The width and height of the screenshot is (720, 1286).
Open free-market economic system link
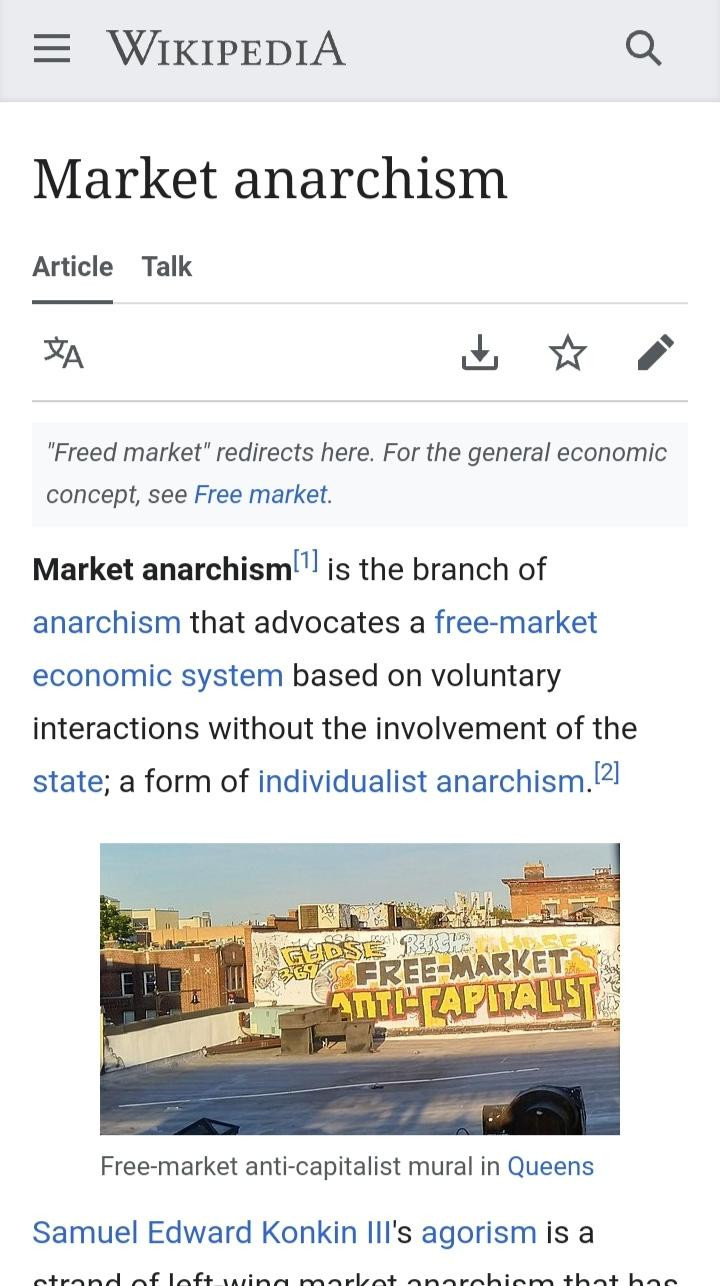pyautogui.click(x=315, y=649)
